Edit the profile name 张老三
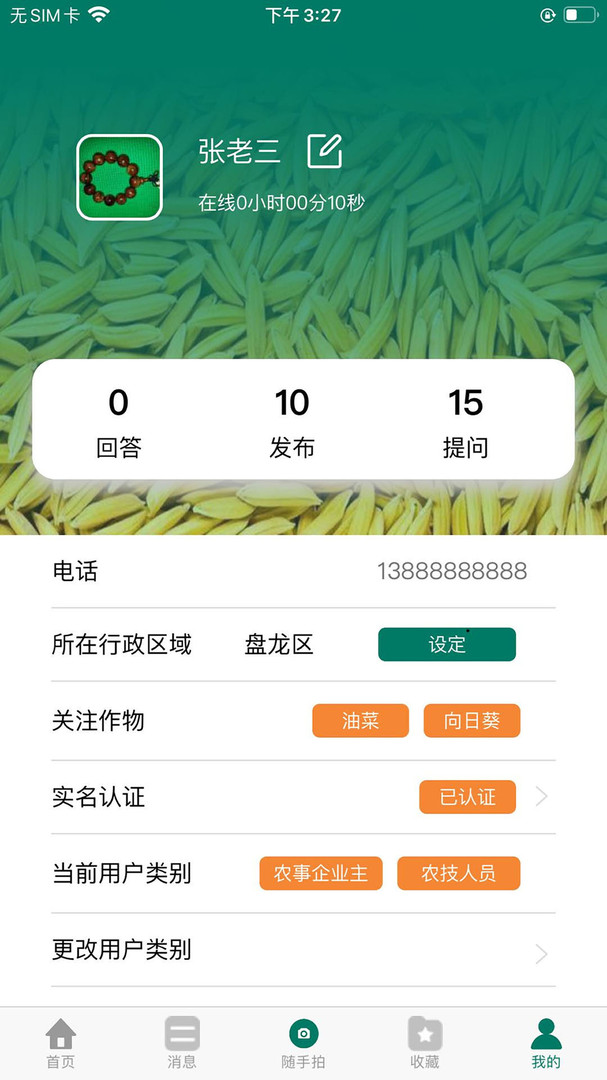 325,151
